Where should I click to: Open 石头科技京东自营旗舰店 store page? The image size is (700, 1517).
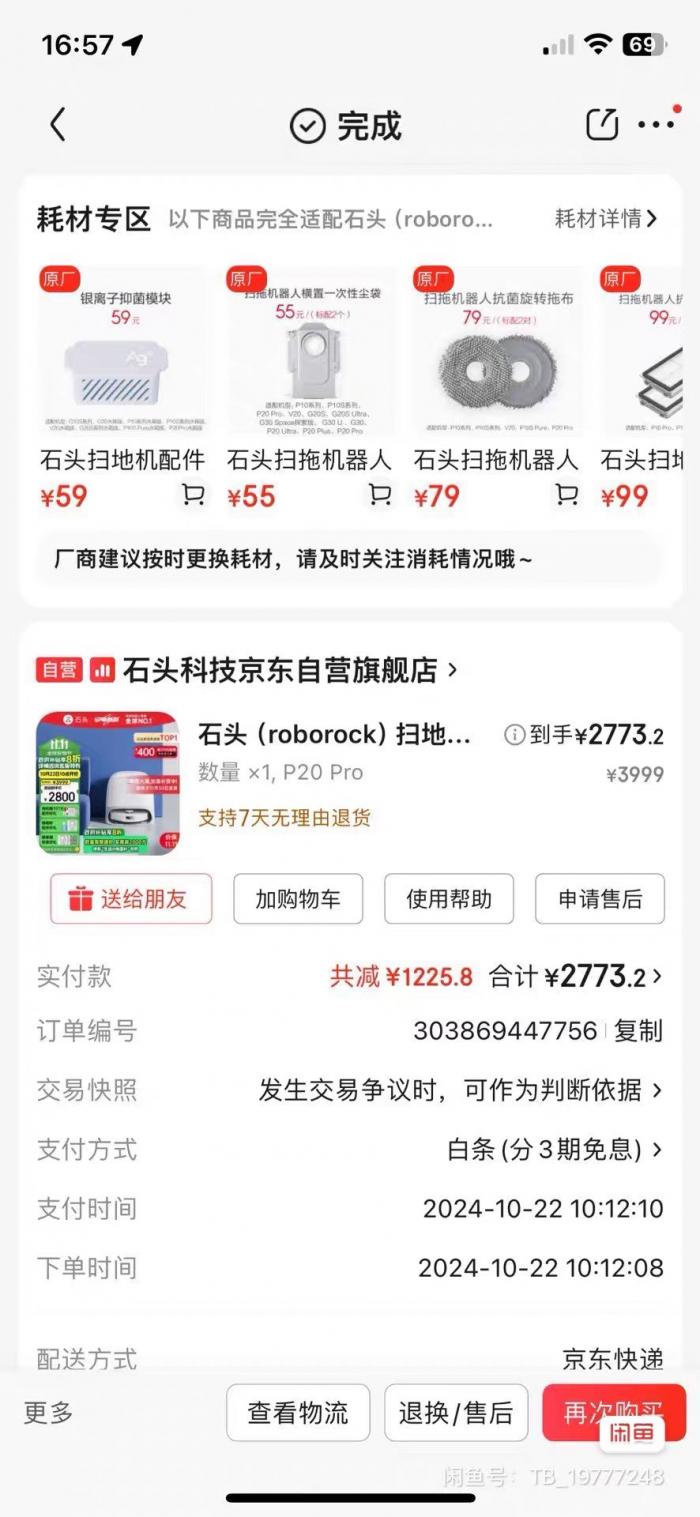click(280, 670)
